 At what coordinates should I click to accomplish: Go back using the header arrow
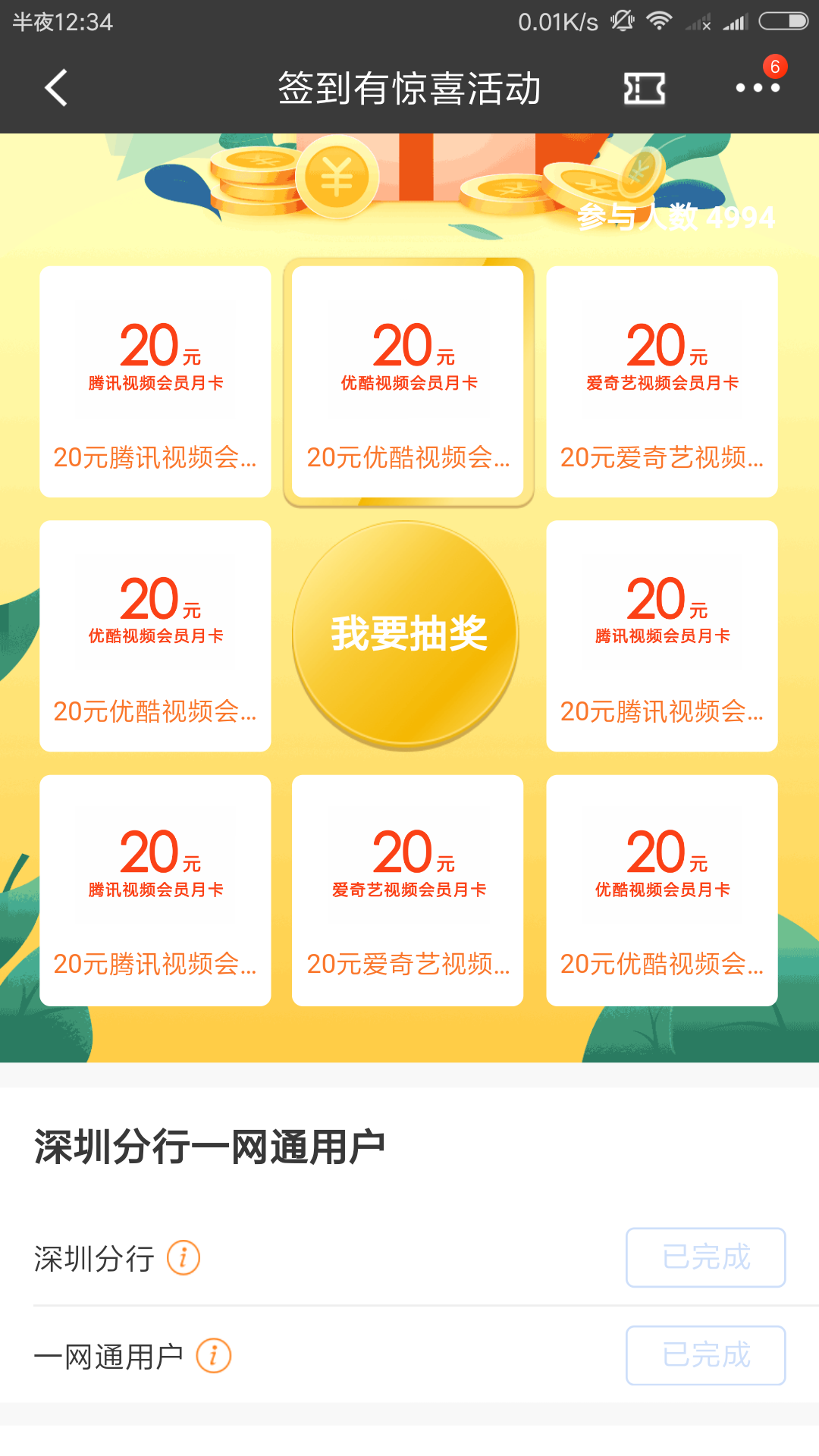pos(56,88)
